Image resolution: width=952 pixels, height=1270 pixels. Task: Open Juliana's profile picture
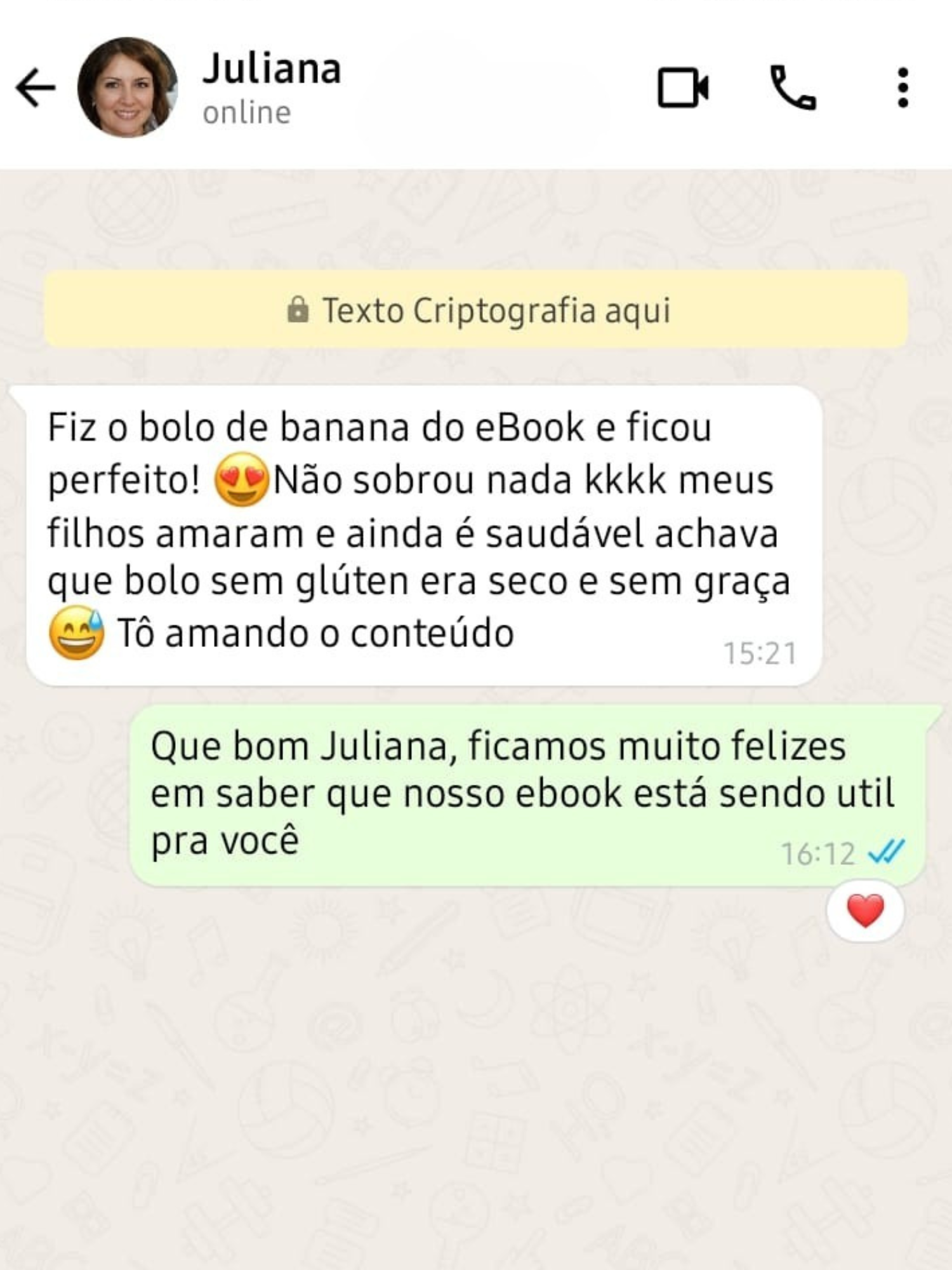pyautogui.click(x=127, y=88)
